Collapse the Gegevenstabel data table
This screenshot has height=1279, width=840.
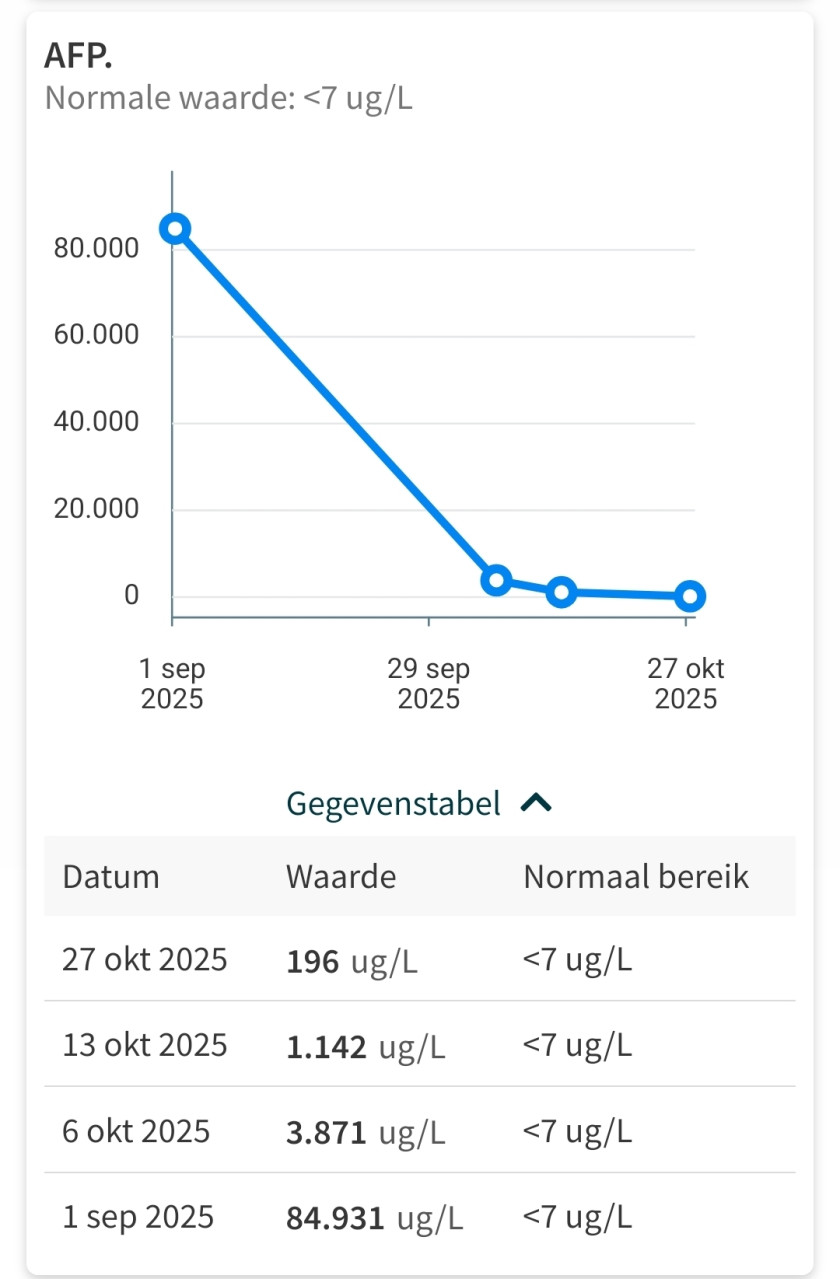pos(419,803)
